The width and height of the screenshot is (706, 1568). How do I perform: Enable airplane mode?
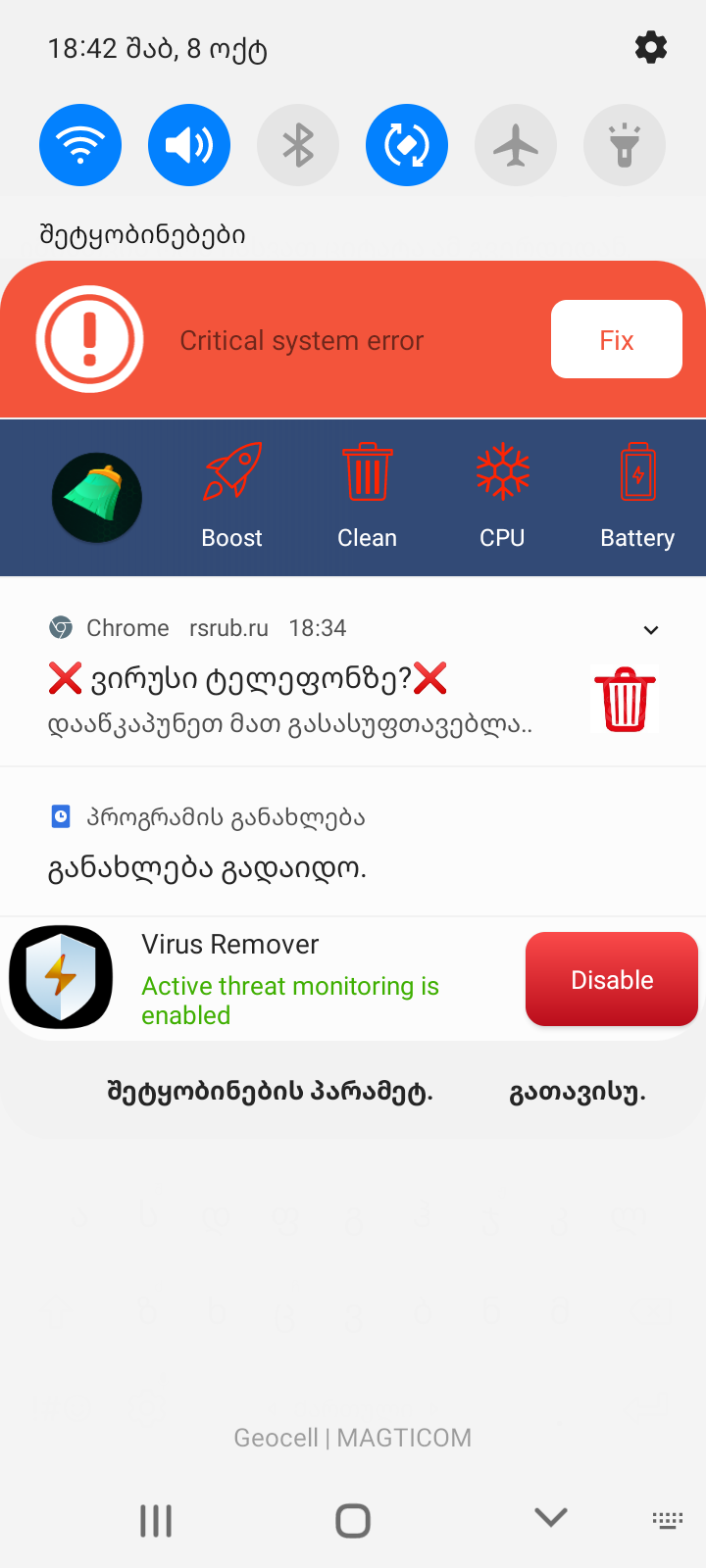pos(516,145)
